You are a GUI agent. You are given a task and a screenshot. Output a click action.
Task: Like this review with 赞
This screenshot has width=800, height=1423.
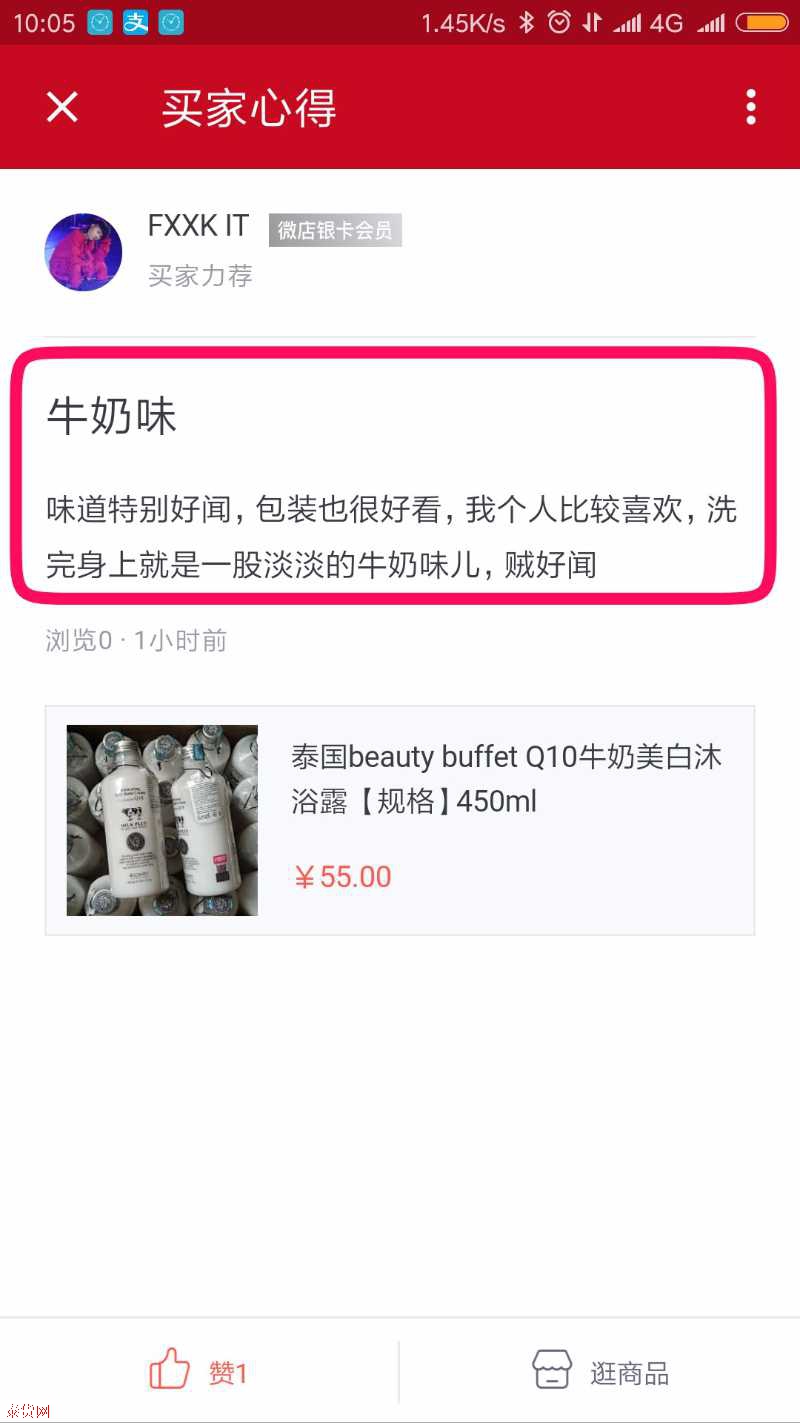(198, 1371)
